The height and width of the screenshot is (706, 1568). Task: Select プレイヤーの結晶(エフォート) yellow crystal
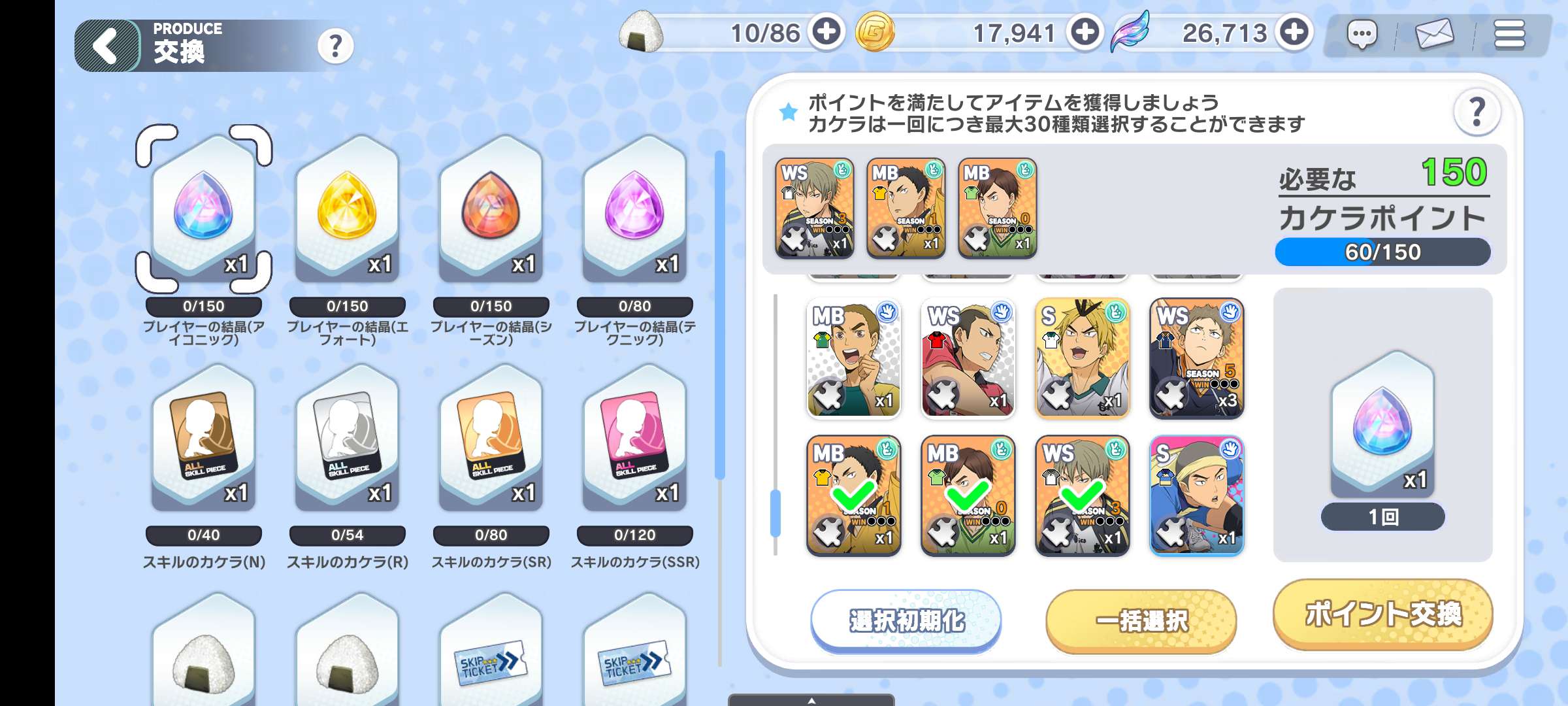pyautogui.click(x=347, y=209)
